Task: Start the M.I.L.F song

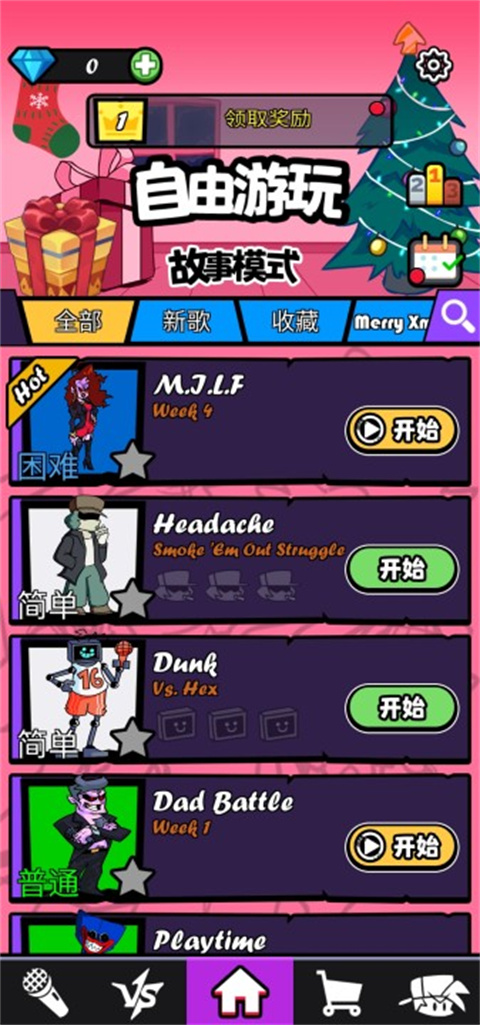Action: point(402,430)
